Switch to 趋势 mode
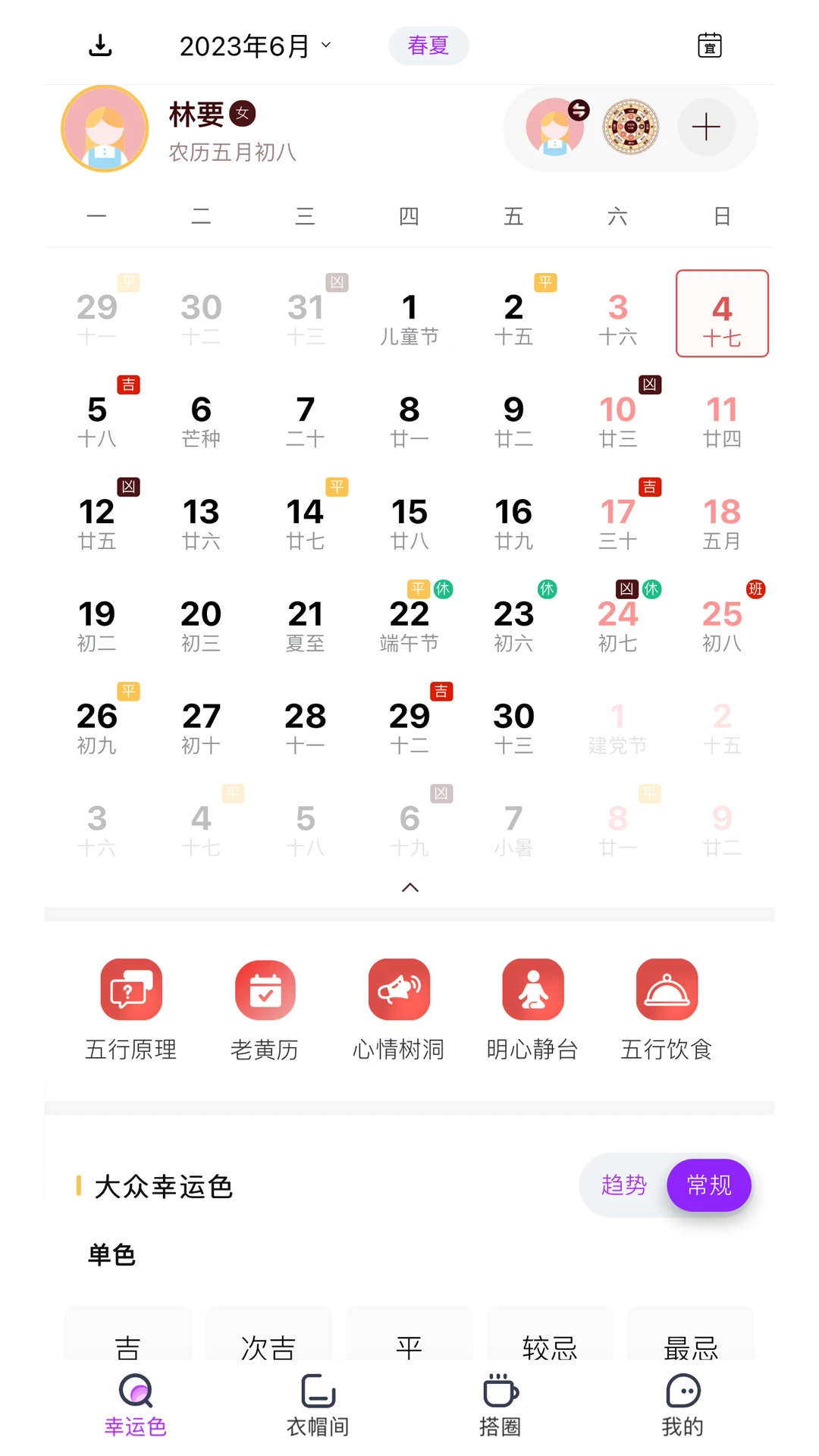 pos(623,1185)
